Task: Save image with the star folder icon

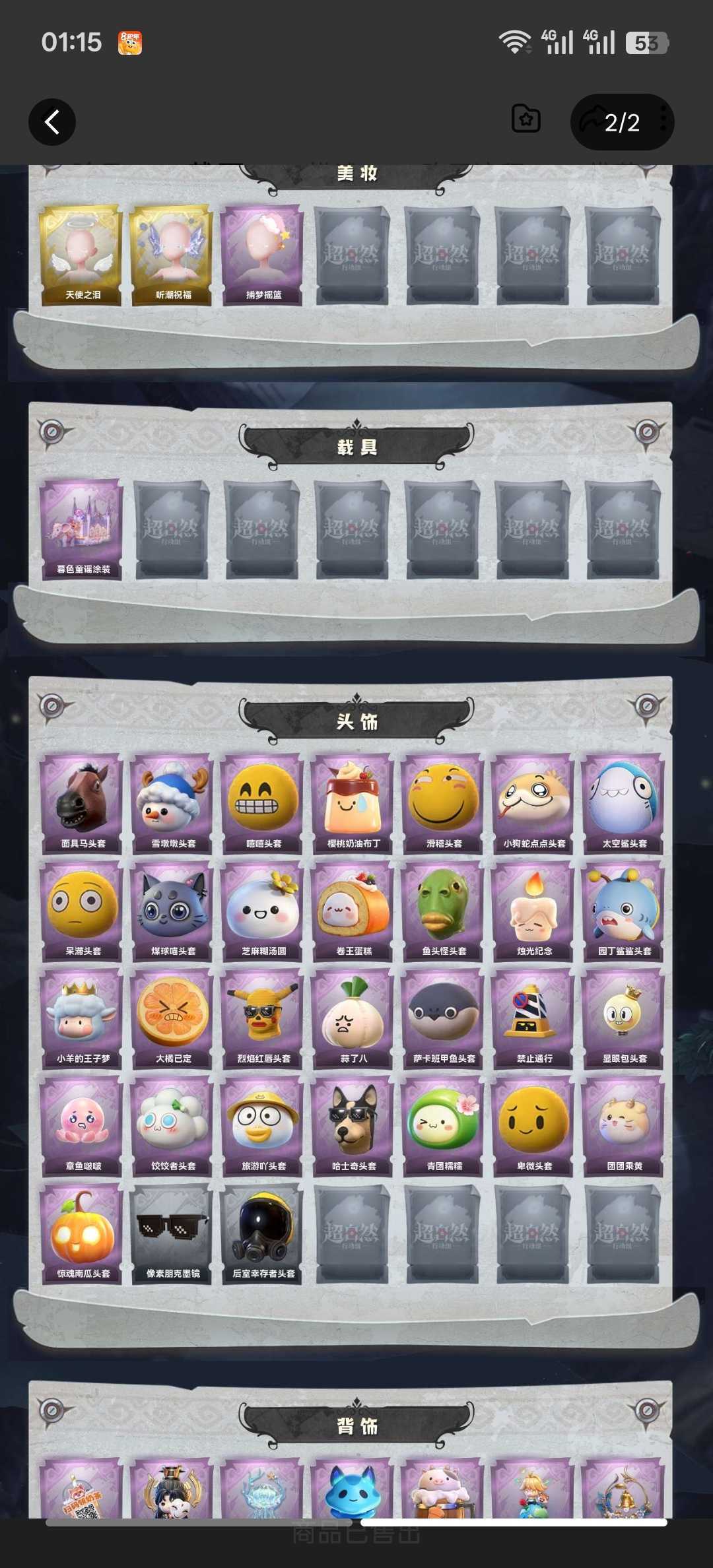Action: point(526,119)
